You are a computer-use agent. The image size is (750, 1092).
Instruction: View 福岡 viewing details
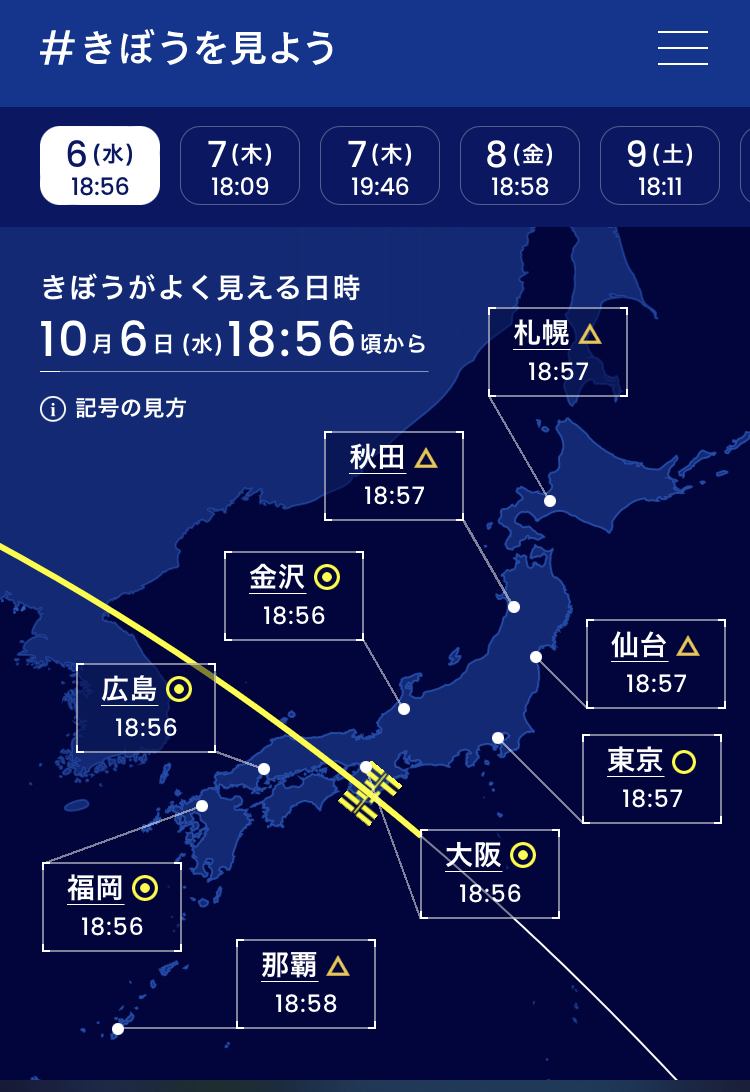(x=112, y=906)
